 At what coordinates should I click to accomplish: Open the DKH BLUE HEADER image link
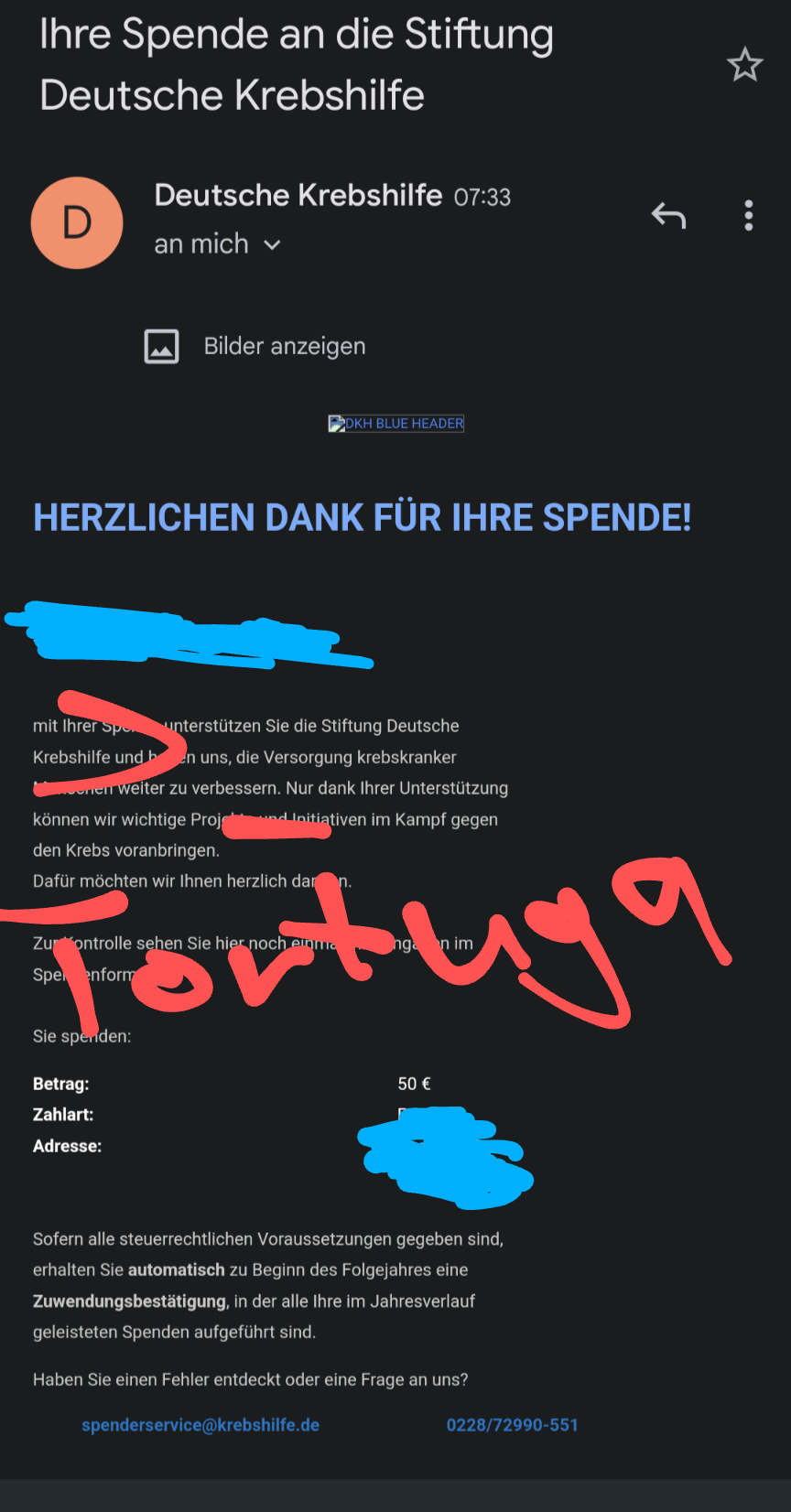coord(396,423)
